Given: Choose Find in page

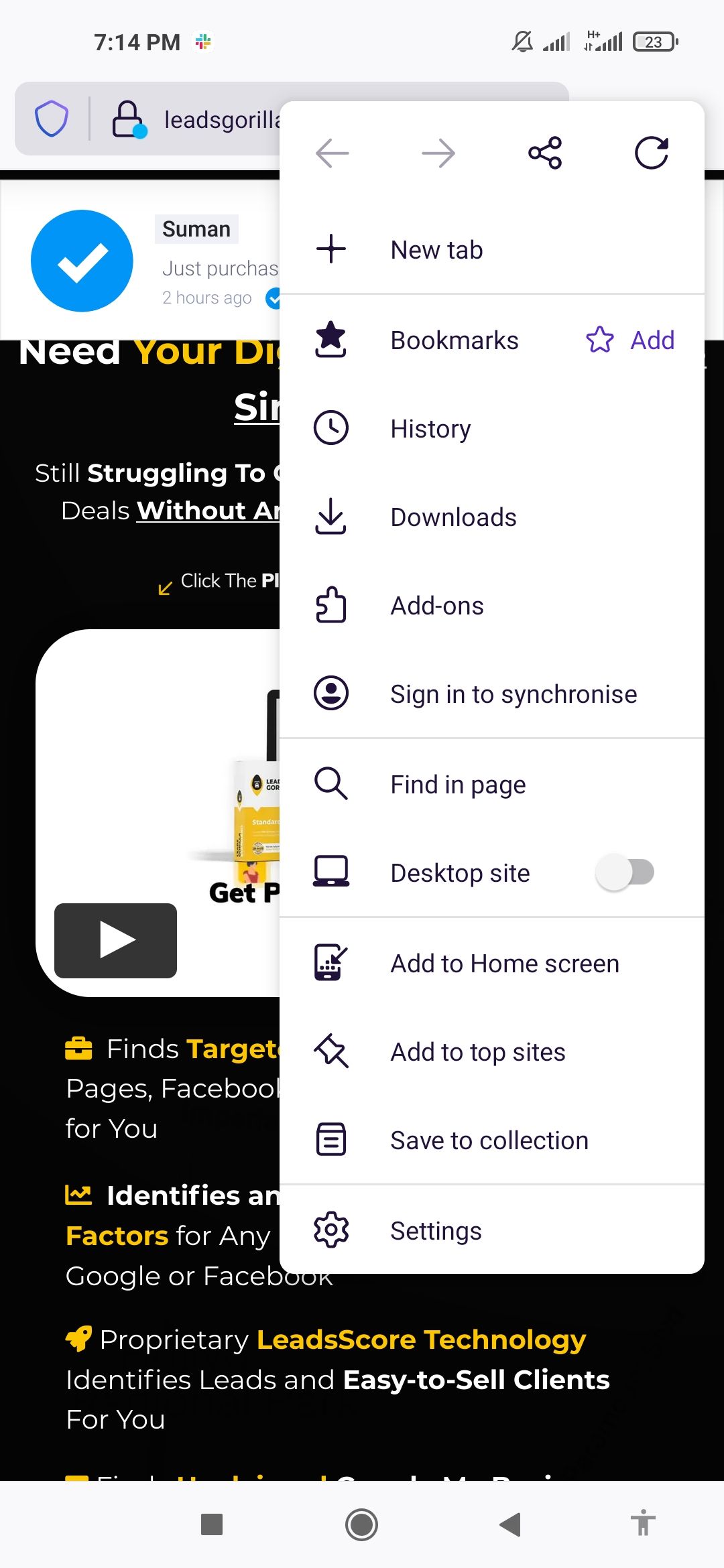Looking at the screenshot, I should [458, 784].
